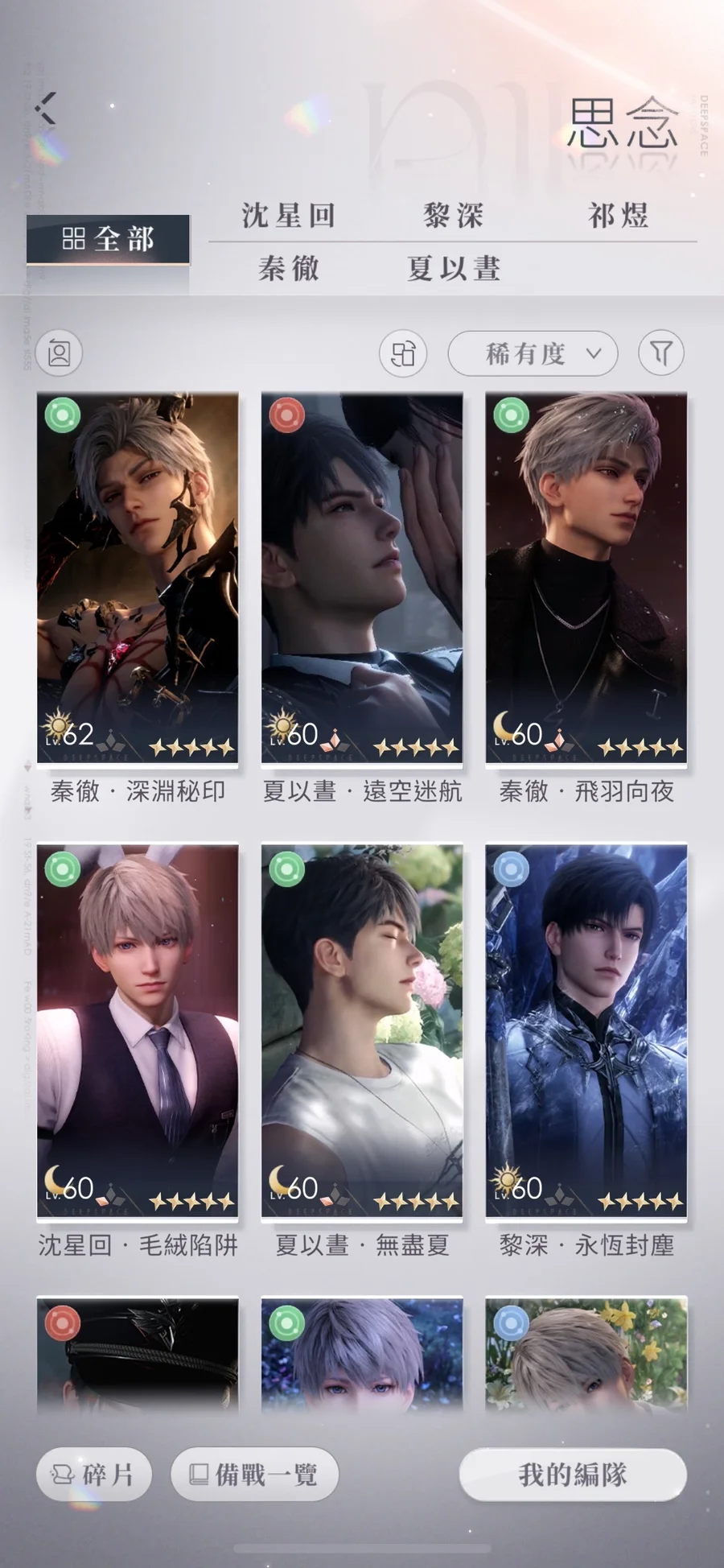Switch to the 祁煜 tab
Screen dimensions: 724x1568
click(x=618, y=216)
